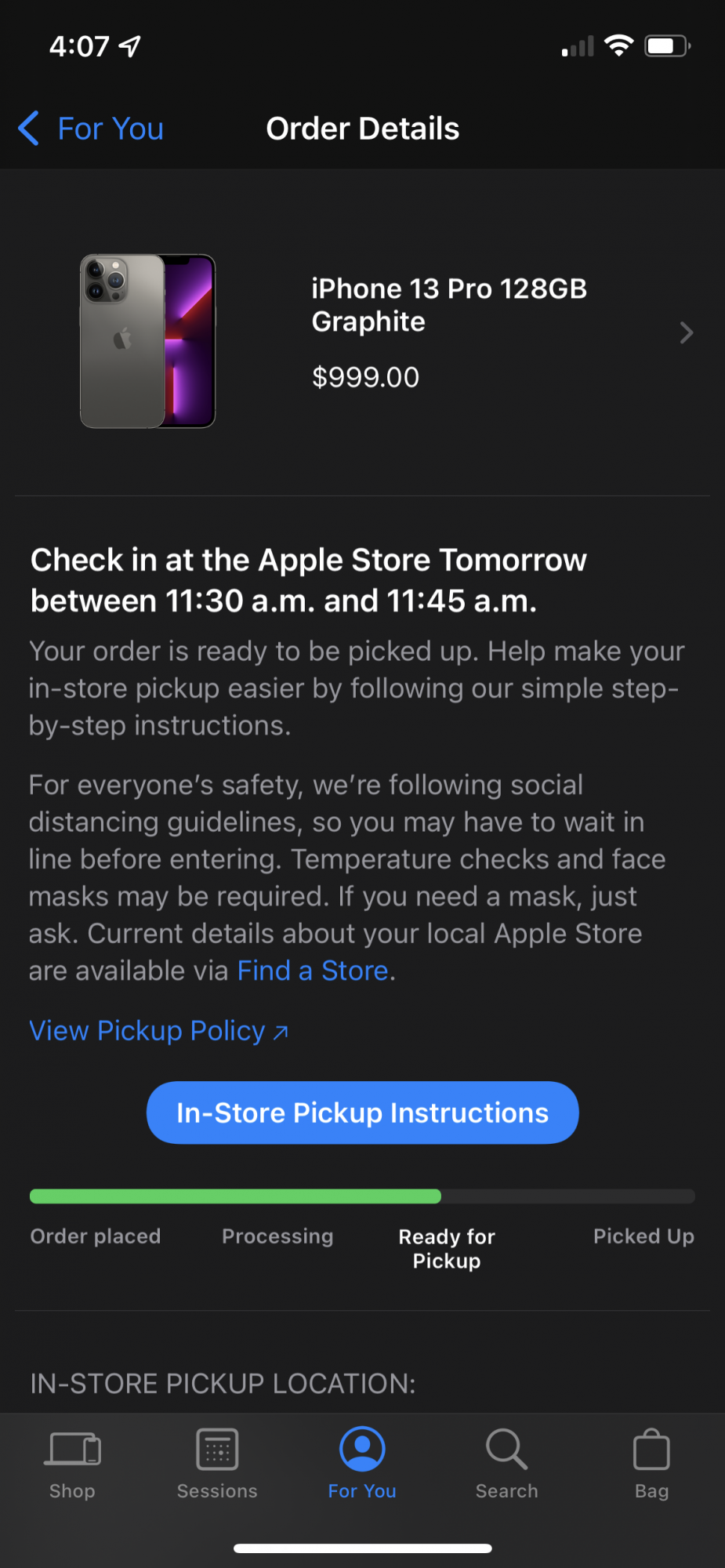Screen dimensions: 725x1568
Task: Select the For You tab
Action: point(362,1463)
